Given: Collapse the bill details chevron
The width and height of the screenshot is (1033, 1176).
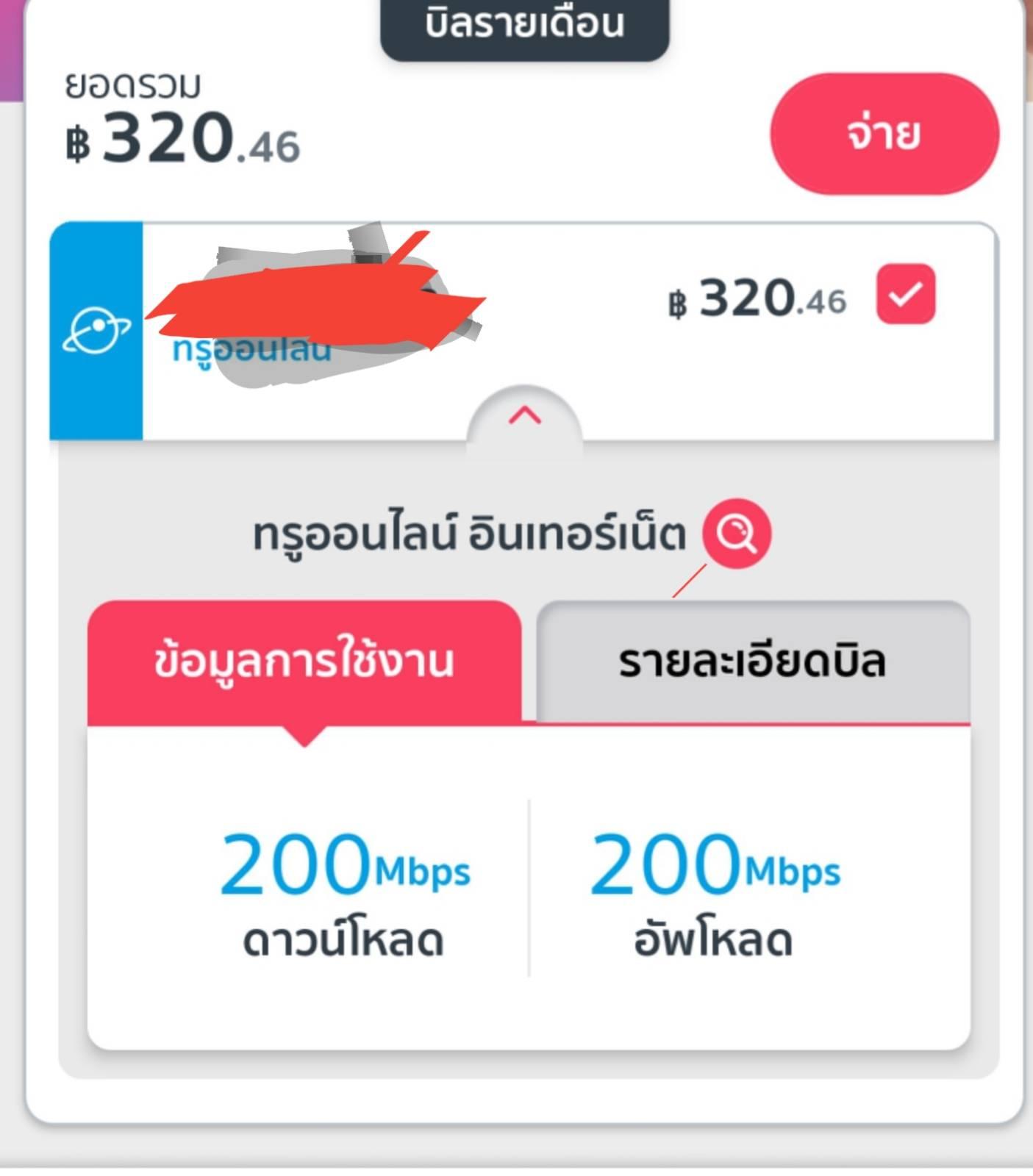Looking at the screenshot, I should 524,417.
